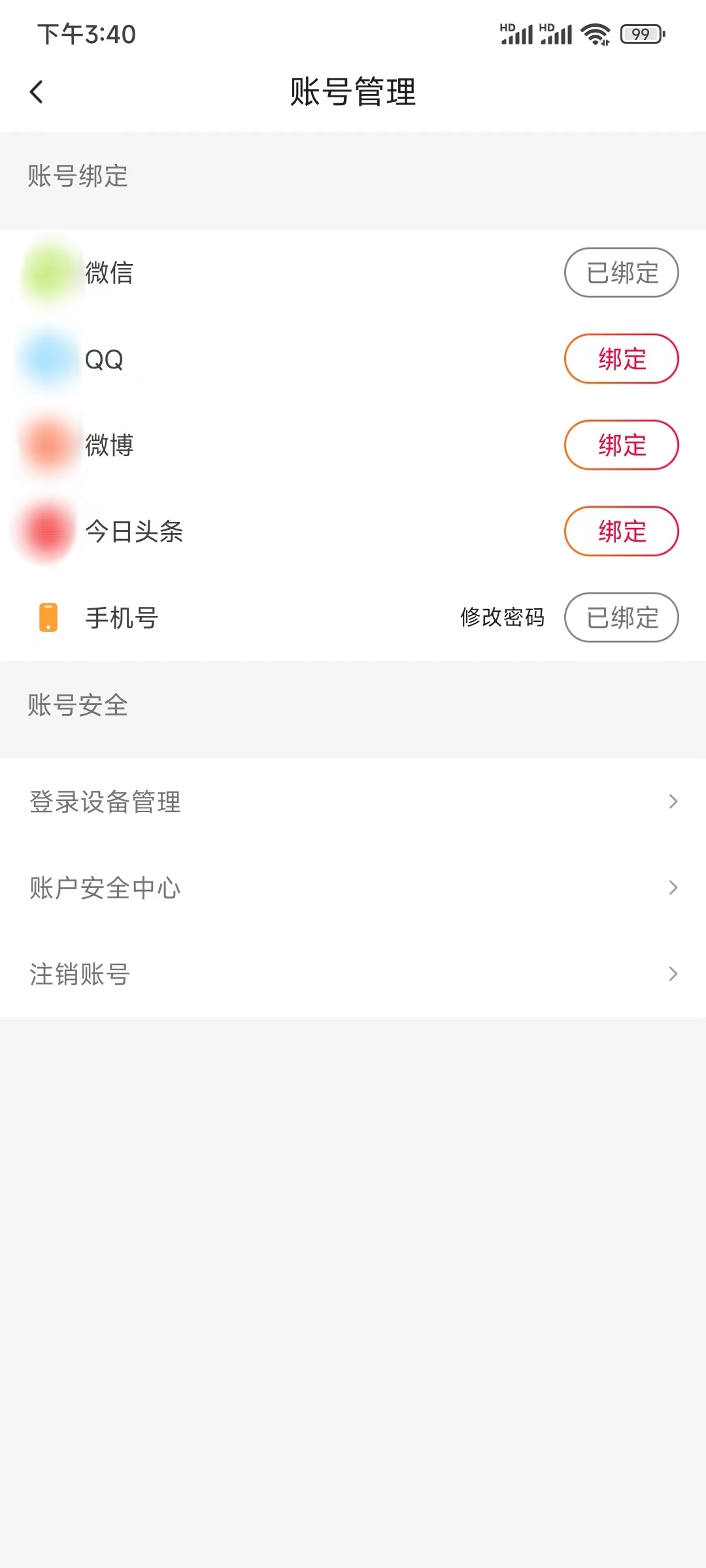Click the Weibo (微博) icon
The width and height of the screenshot is (706, 1568).
[46, 446]
